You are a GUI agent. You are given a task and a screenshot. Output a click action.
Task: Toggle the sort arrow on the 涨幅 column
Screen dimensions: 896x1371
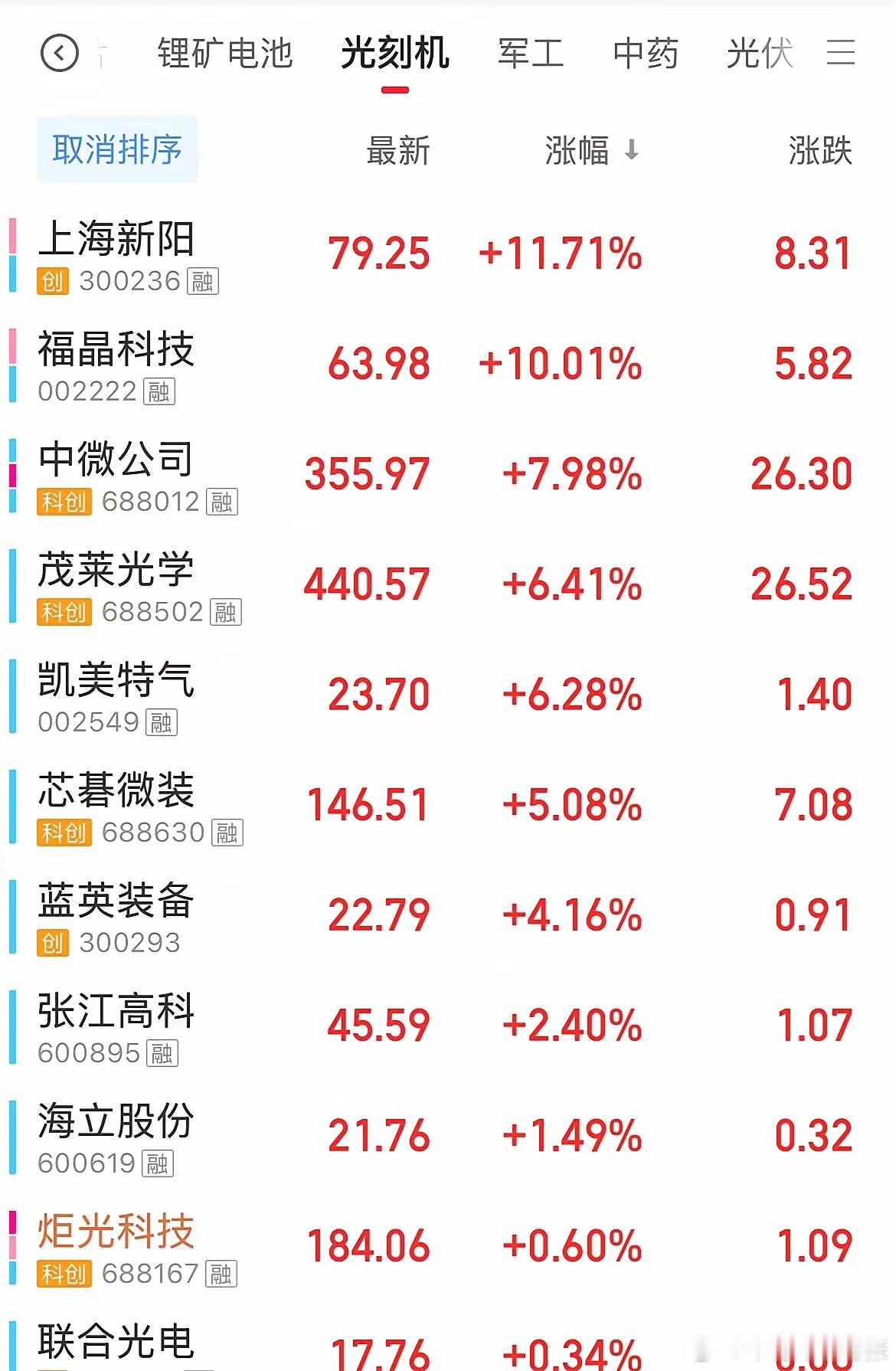coord(632,152)
